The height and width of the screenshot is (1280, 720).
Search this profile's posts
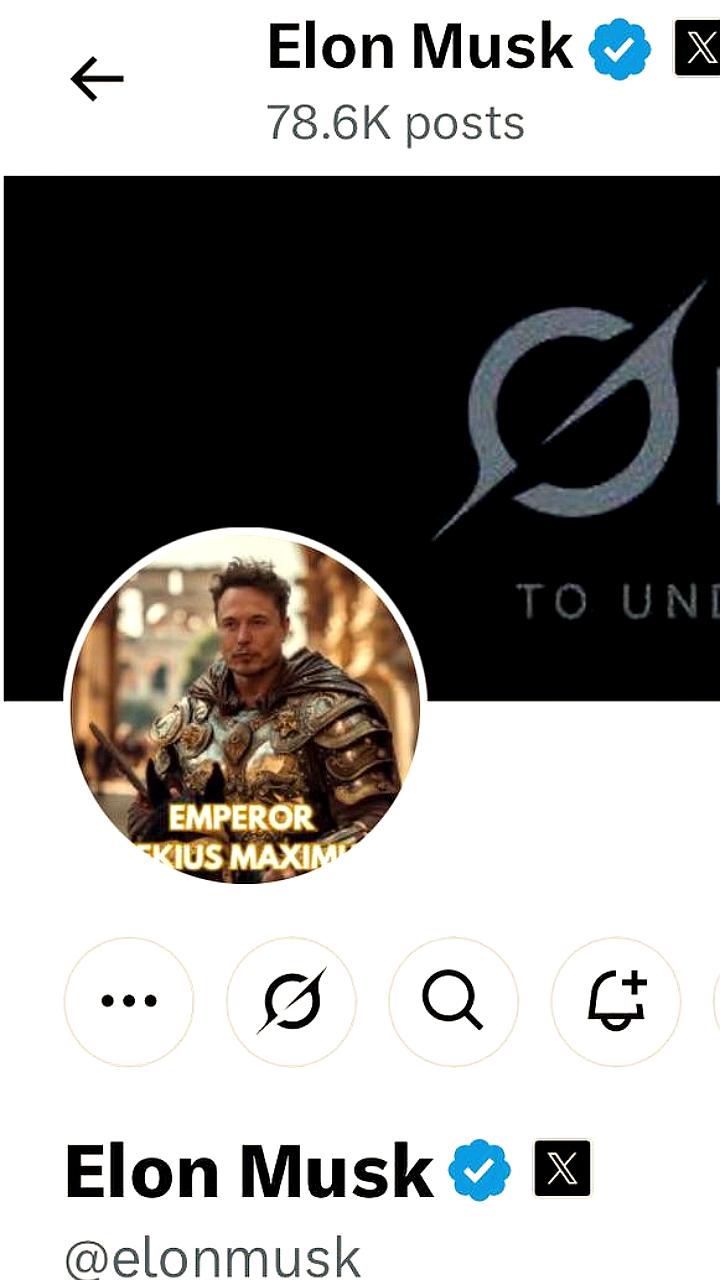(x=453, y=1001)
